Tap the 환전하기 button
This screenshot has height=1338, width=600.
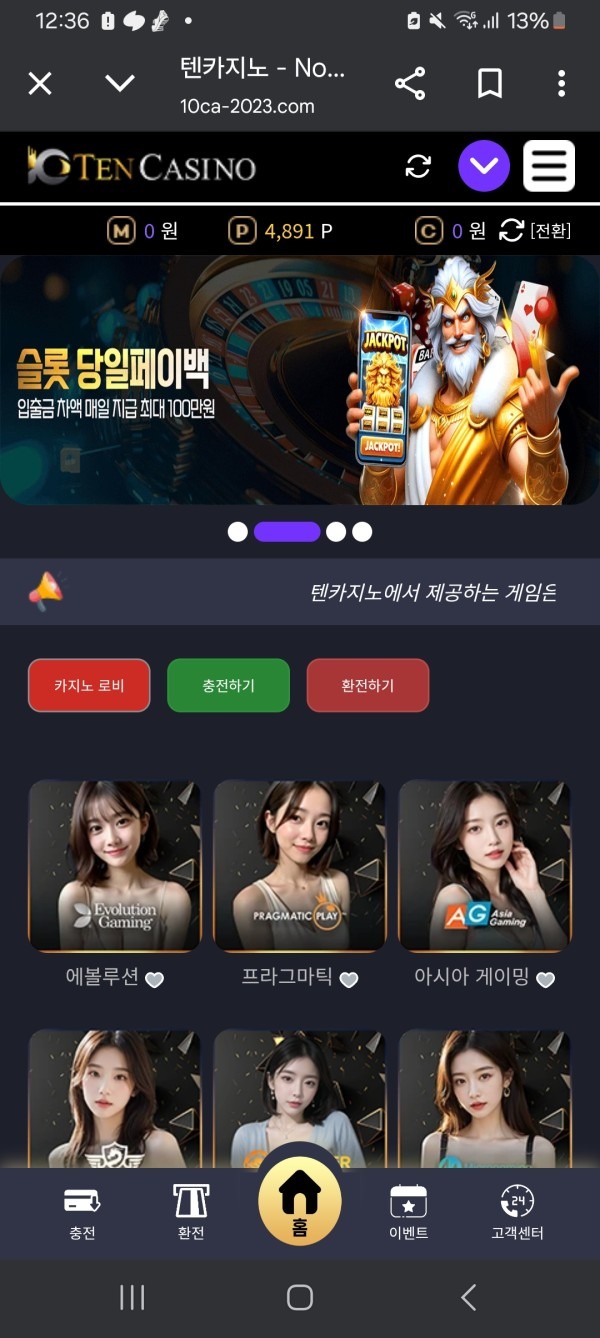[367, 685]
